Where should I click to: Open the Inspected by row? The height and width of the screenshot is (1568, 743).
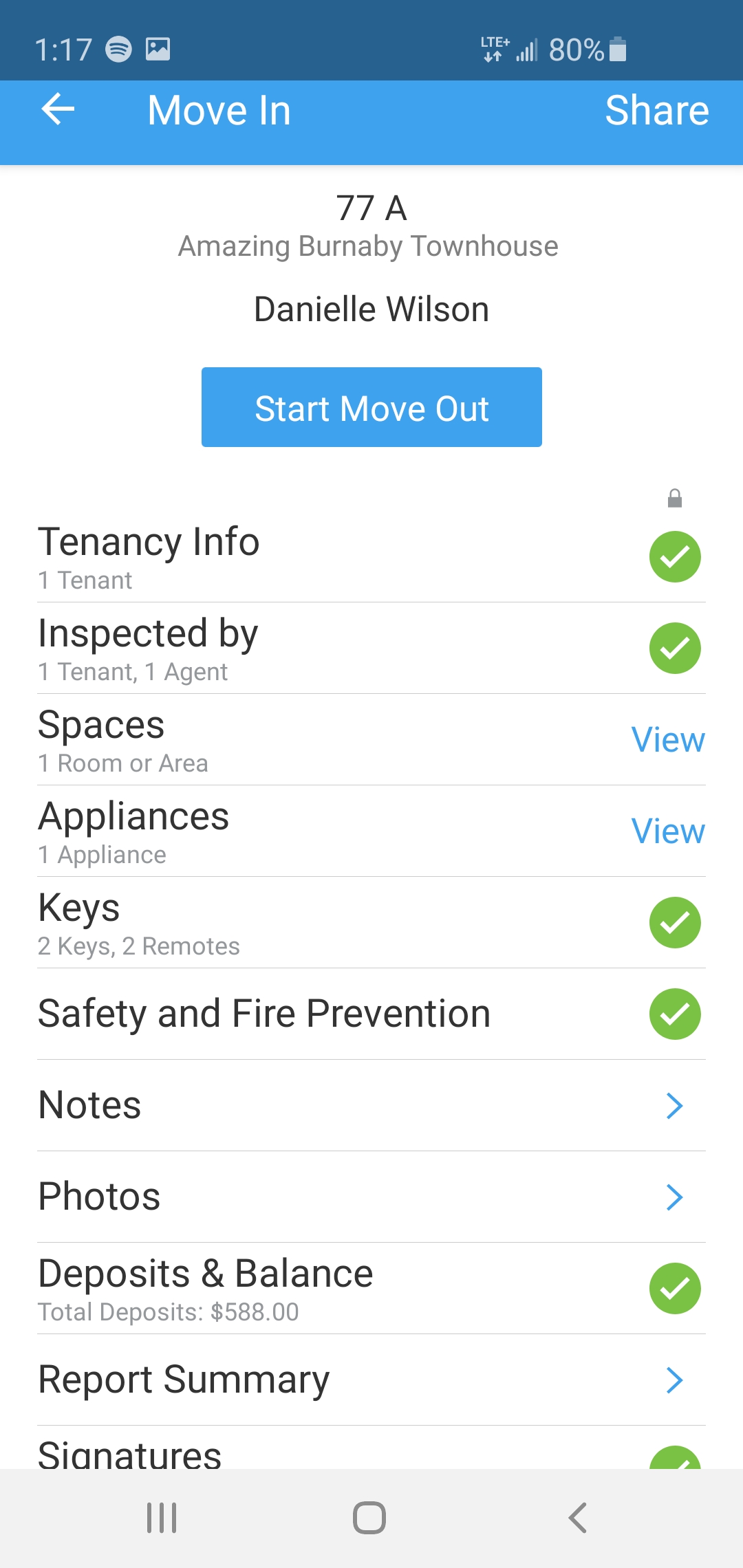click(371, 649)
